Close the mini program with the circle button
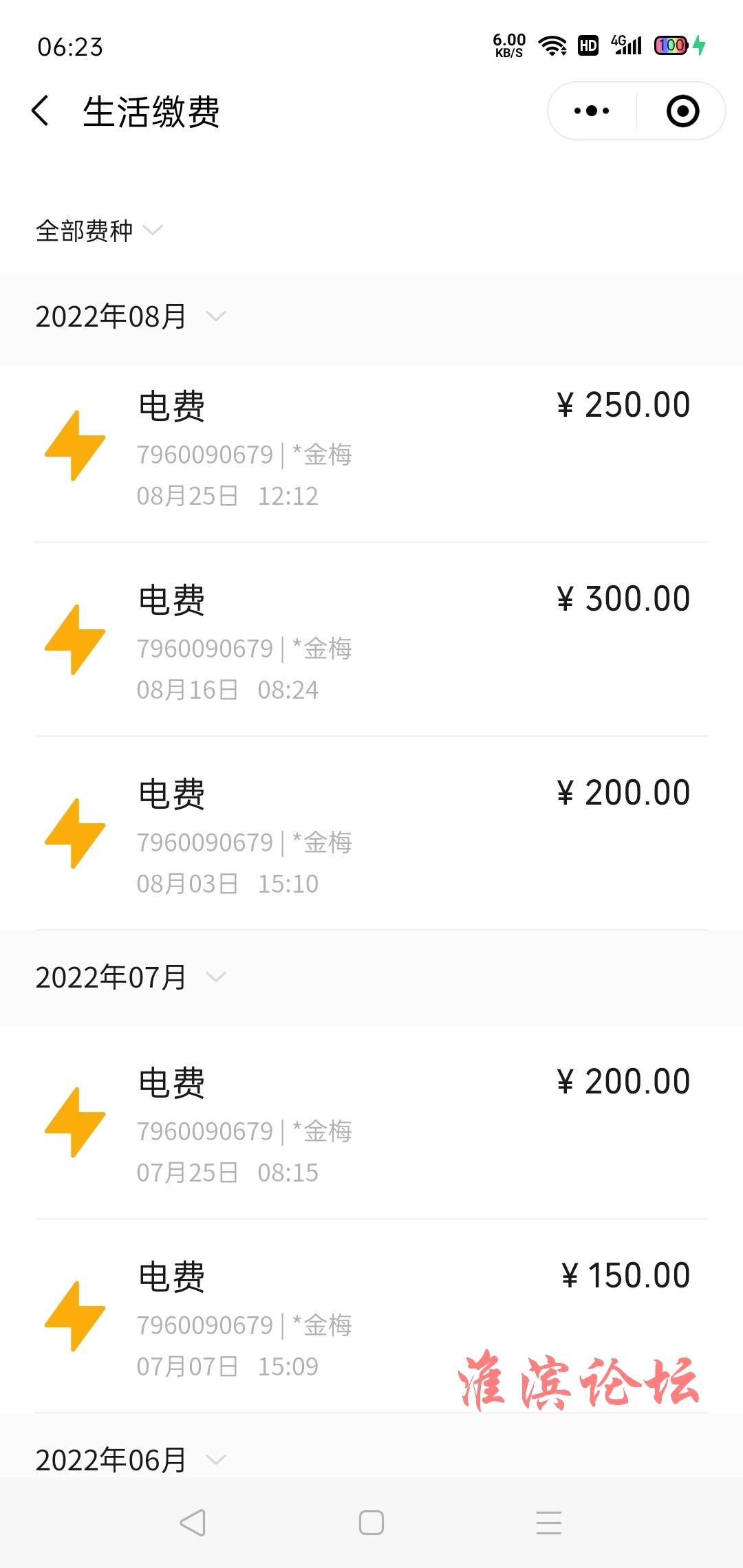 [x=682, y=111]
